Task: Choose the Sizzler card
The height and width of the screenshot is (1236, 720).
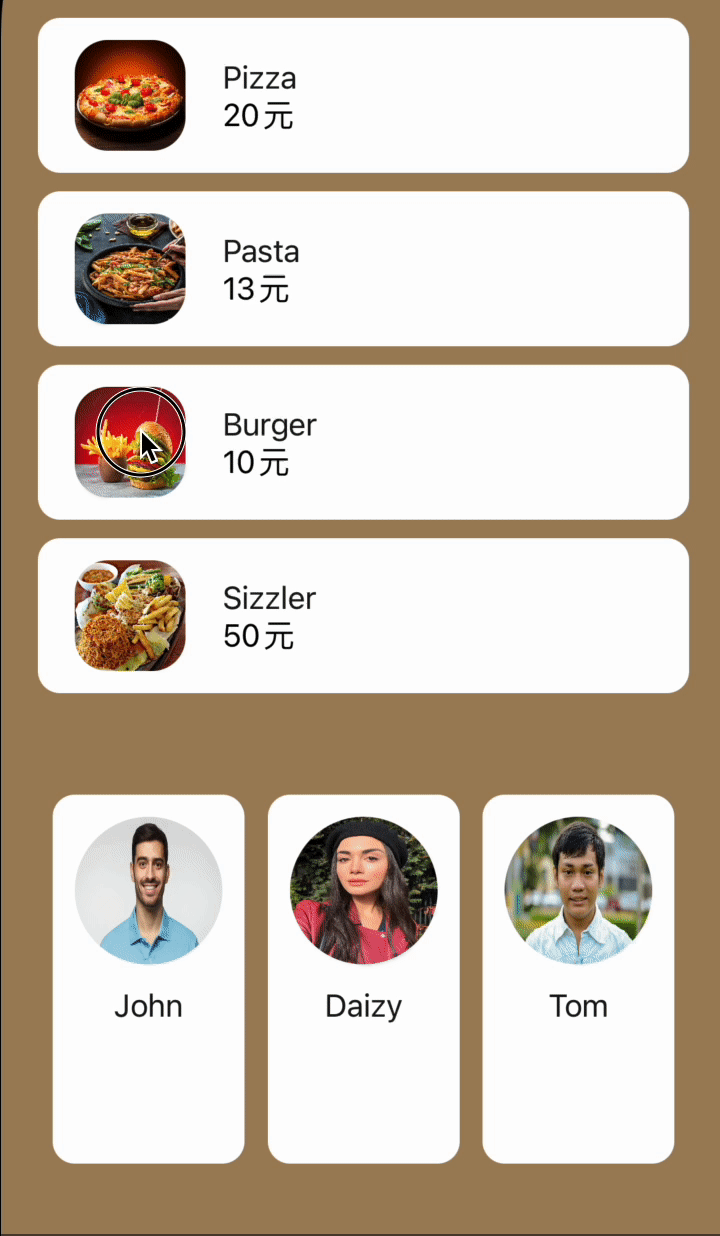Action: pos(363,616)
